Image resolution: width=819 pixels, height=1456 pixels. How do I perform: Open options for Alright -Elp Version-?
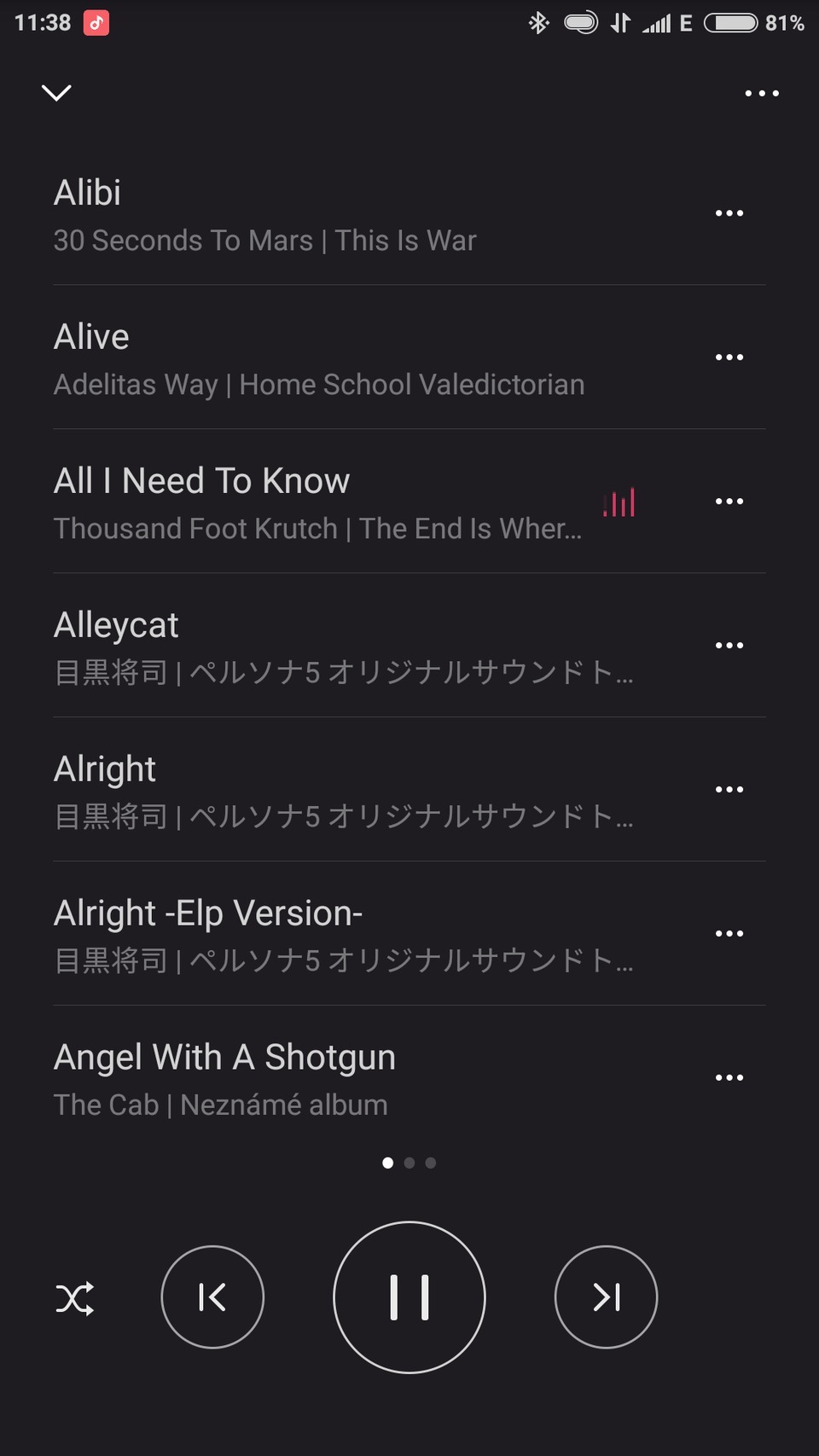coord(729,934)
